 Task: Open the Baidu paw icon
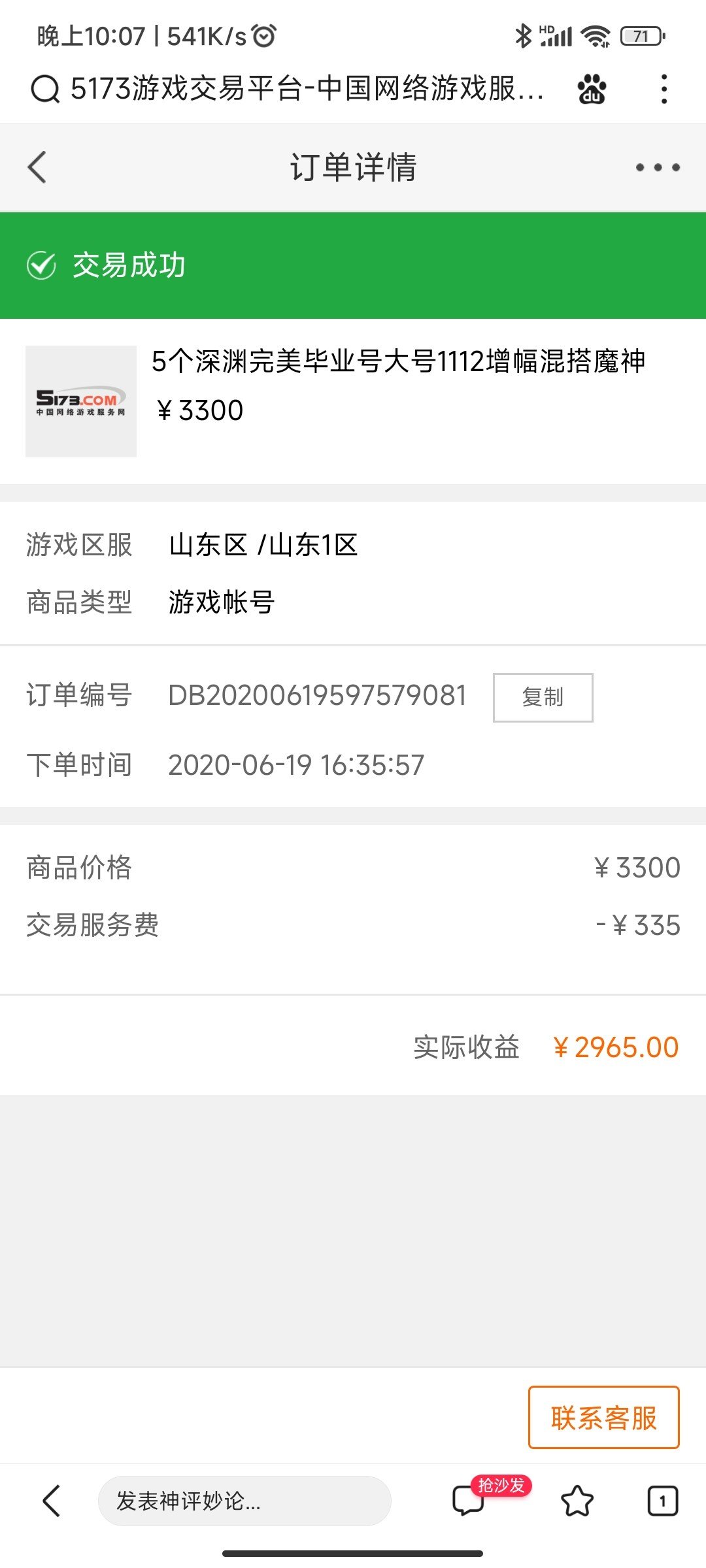click(x=592, y=89)
